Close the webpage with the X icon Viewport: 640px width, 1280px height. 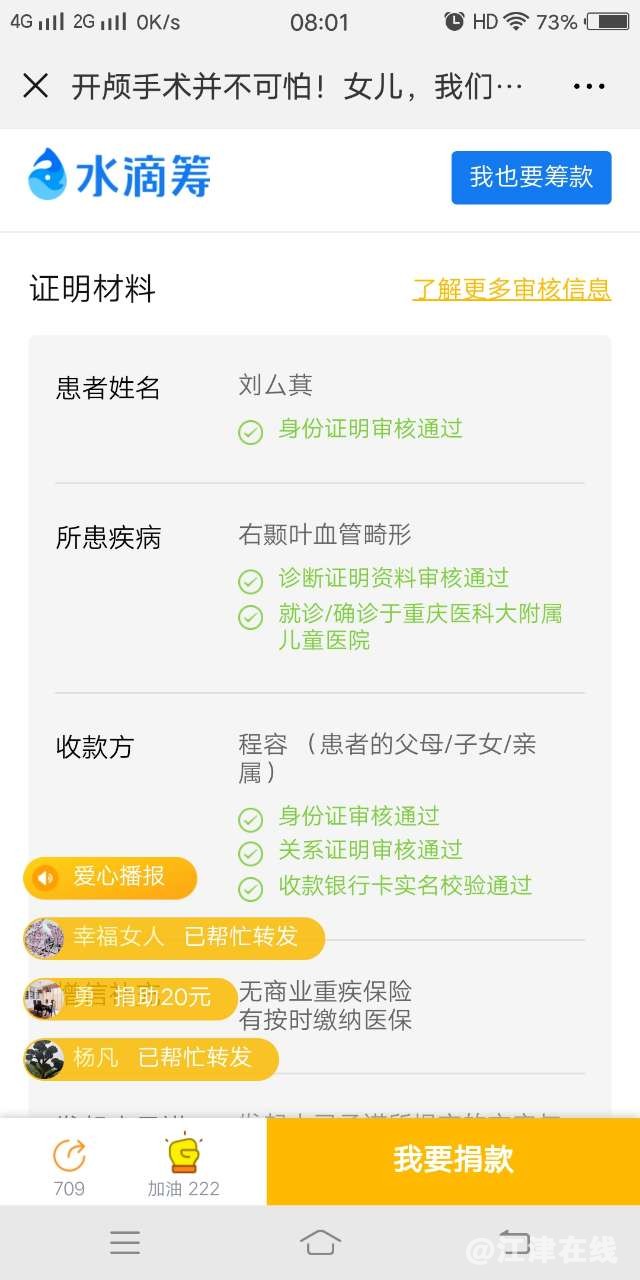tap(36, 87)
